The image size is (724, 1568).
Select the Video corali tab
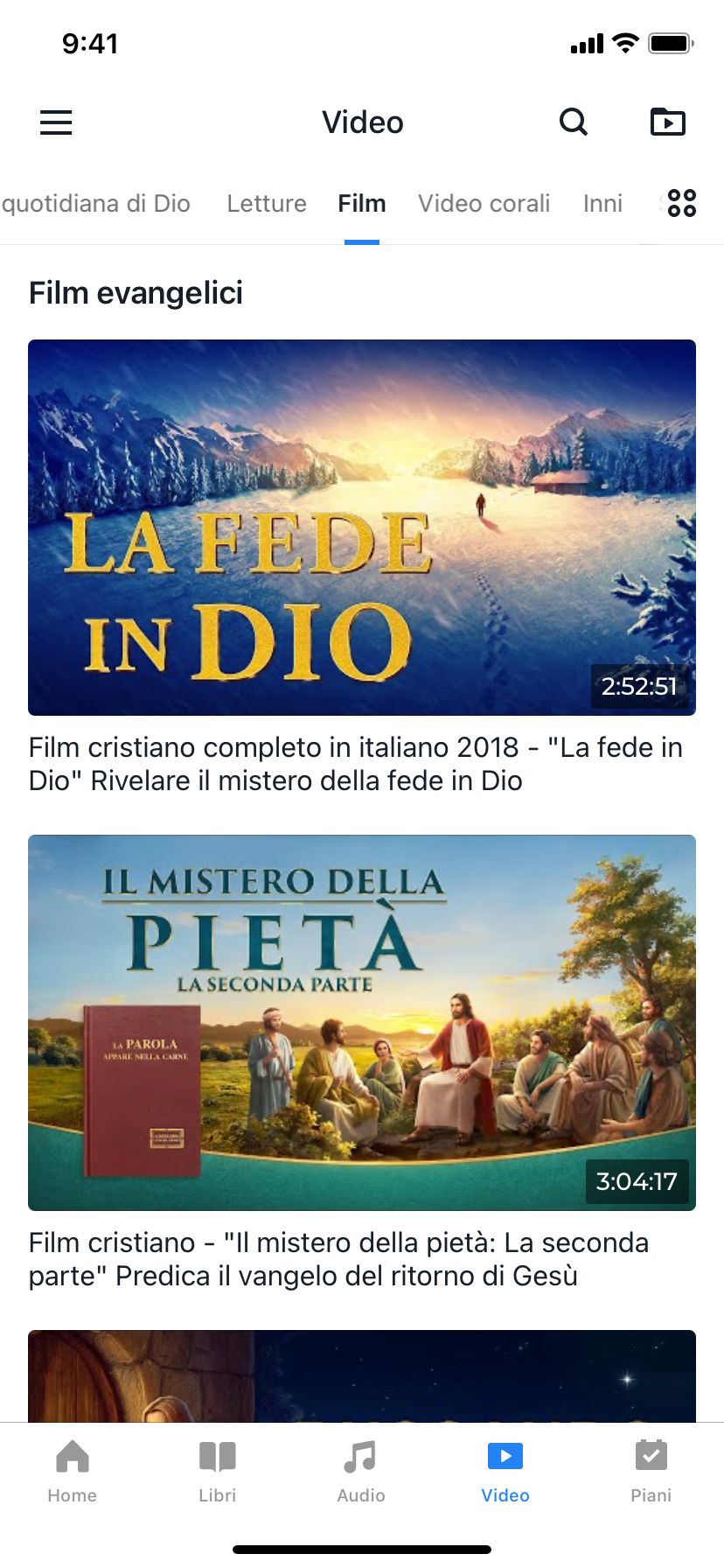tap(484, 204)
